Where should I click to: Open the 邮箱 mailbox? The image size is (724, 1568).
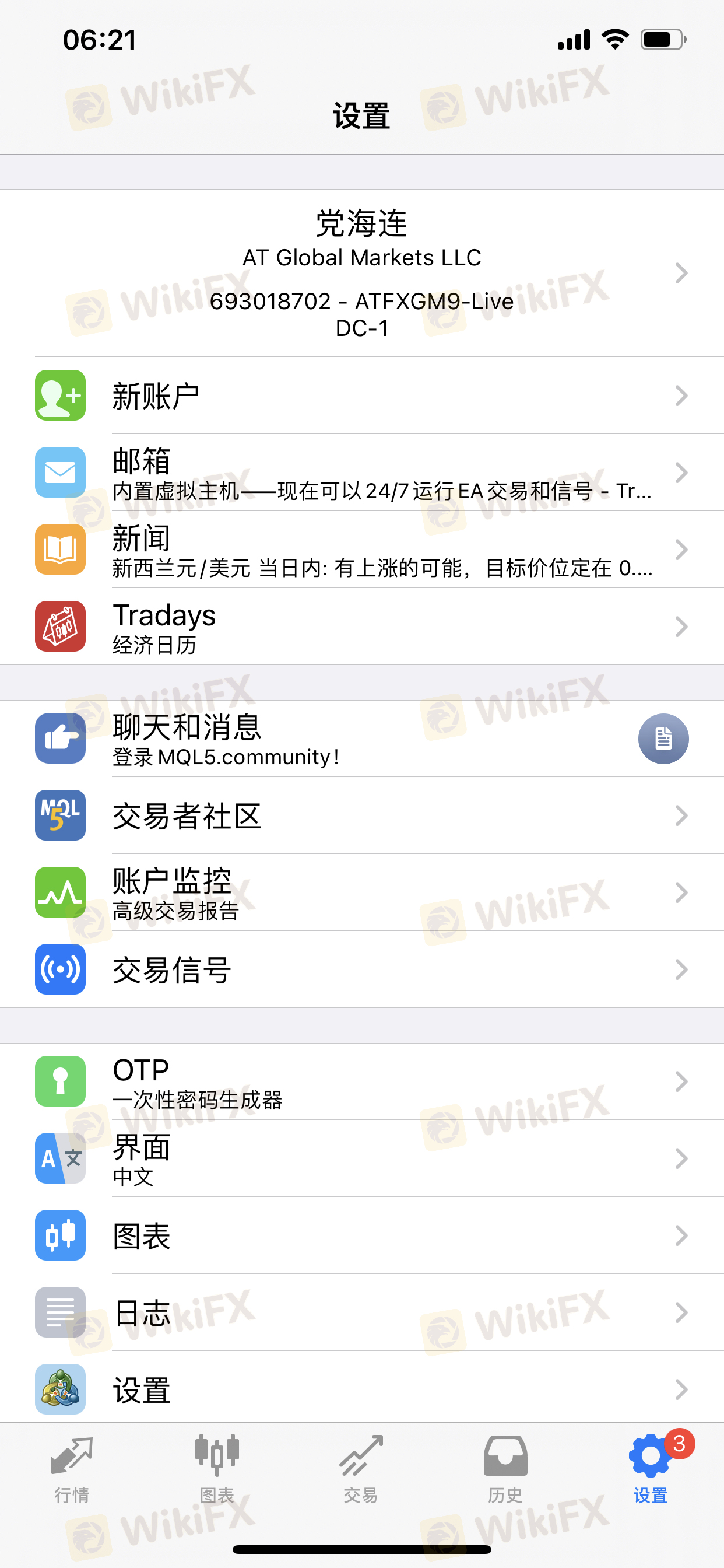click(x=361, y=473)
